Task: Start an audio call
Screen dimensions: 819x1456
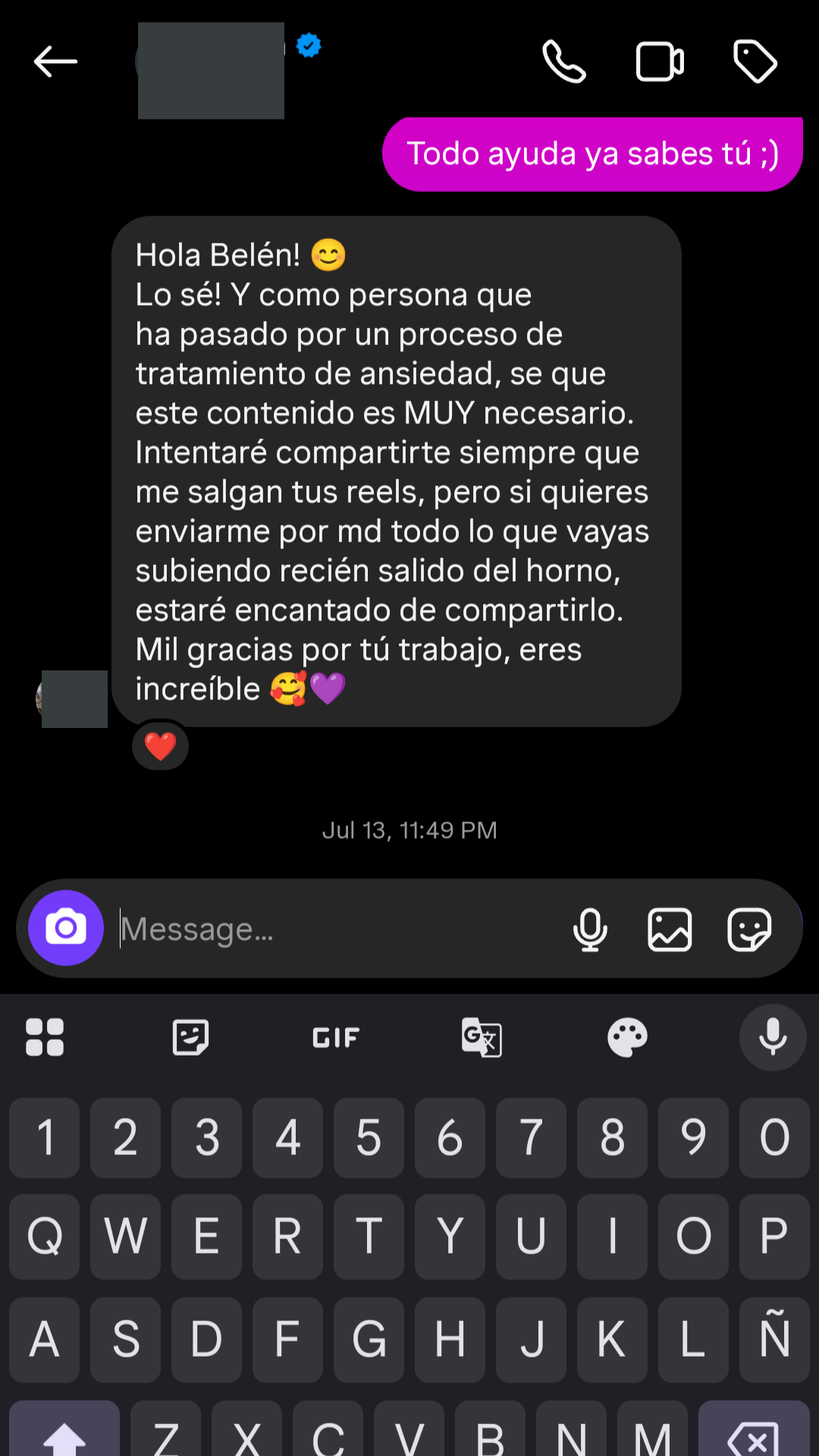Action: pyautogui.click(x=564, y=61)
